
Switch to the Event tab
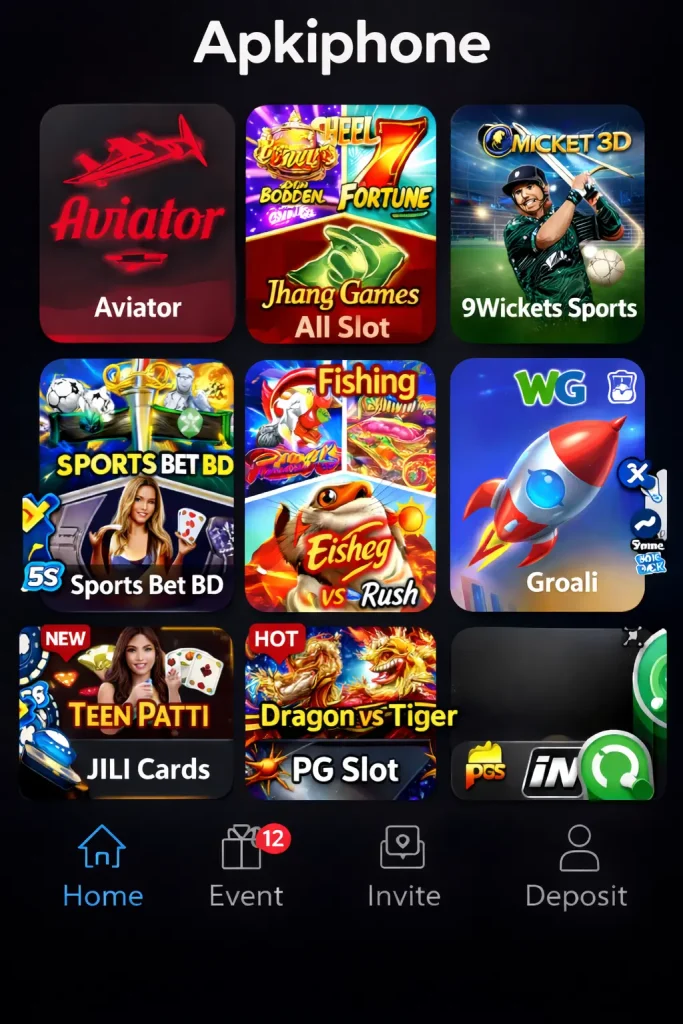point(246,867)
